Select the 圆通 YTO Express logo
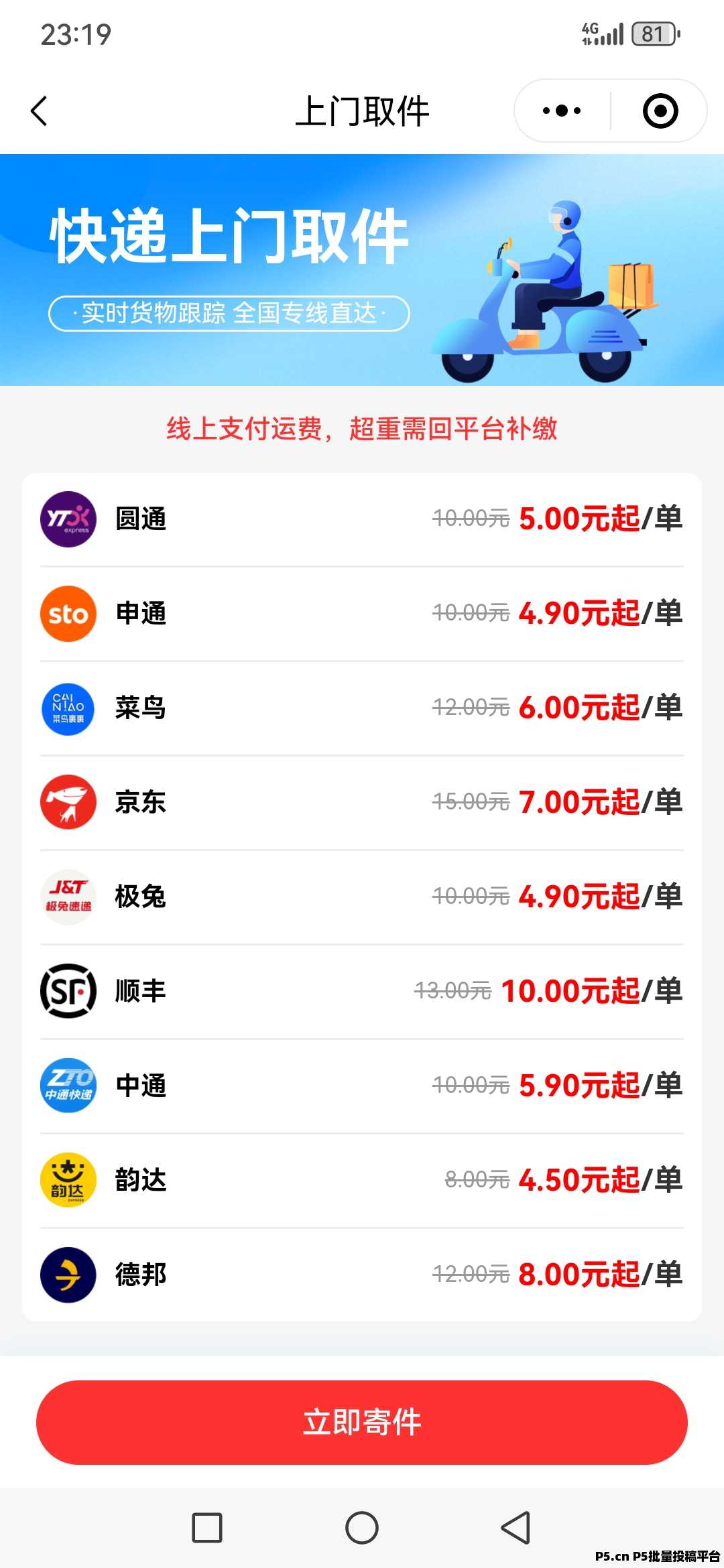 [68, 519]
